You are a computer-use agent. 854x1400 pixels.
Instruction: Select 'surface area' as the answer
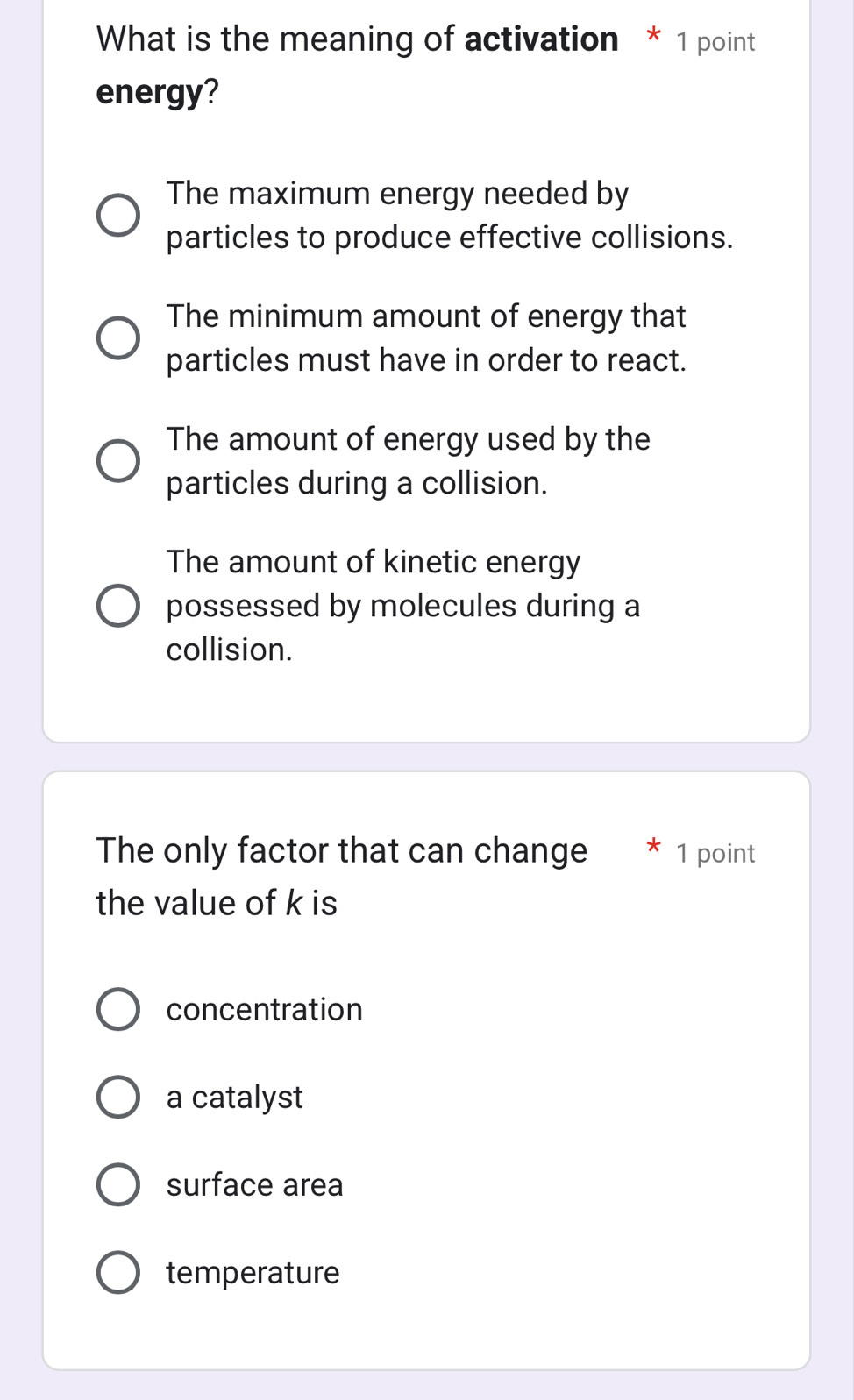coord(117,1184)
